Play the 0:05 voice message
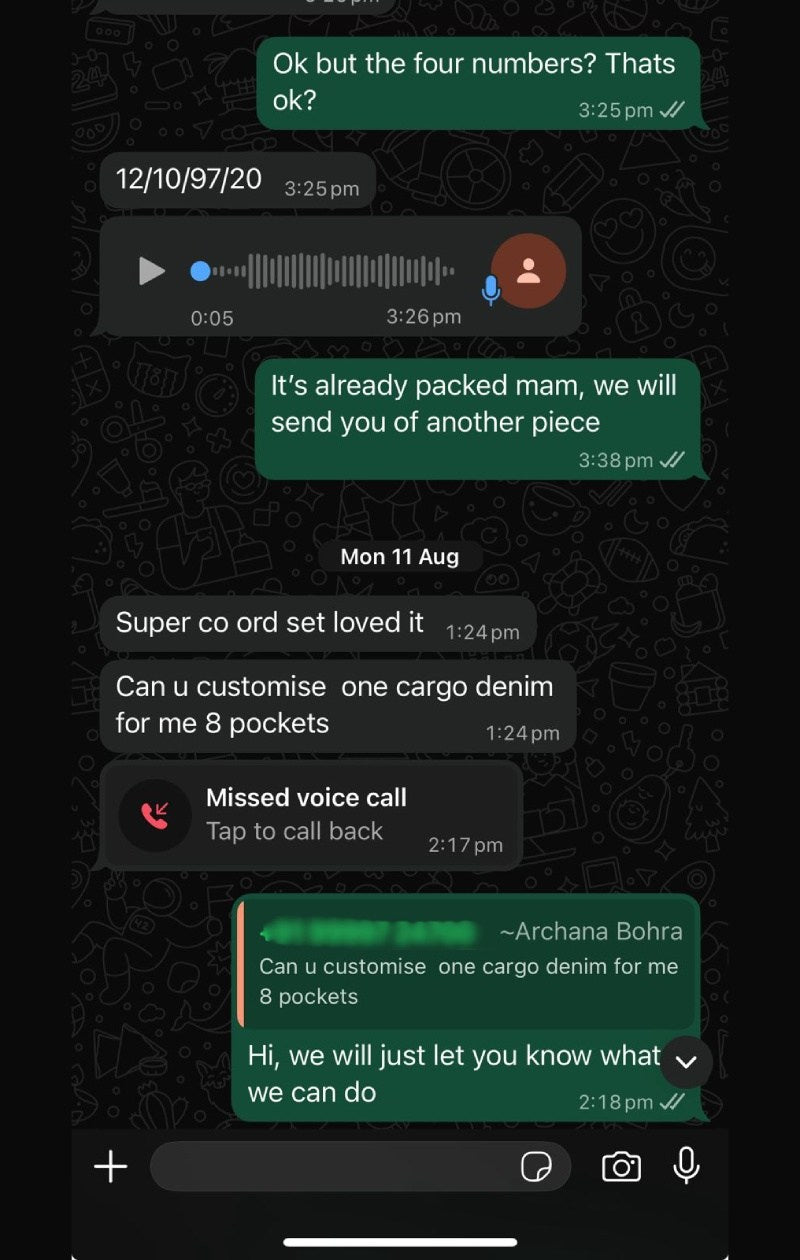Viewport: 800px width, 1260px height. [x=151, y=270]
